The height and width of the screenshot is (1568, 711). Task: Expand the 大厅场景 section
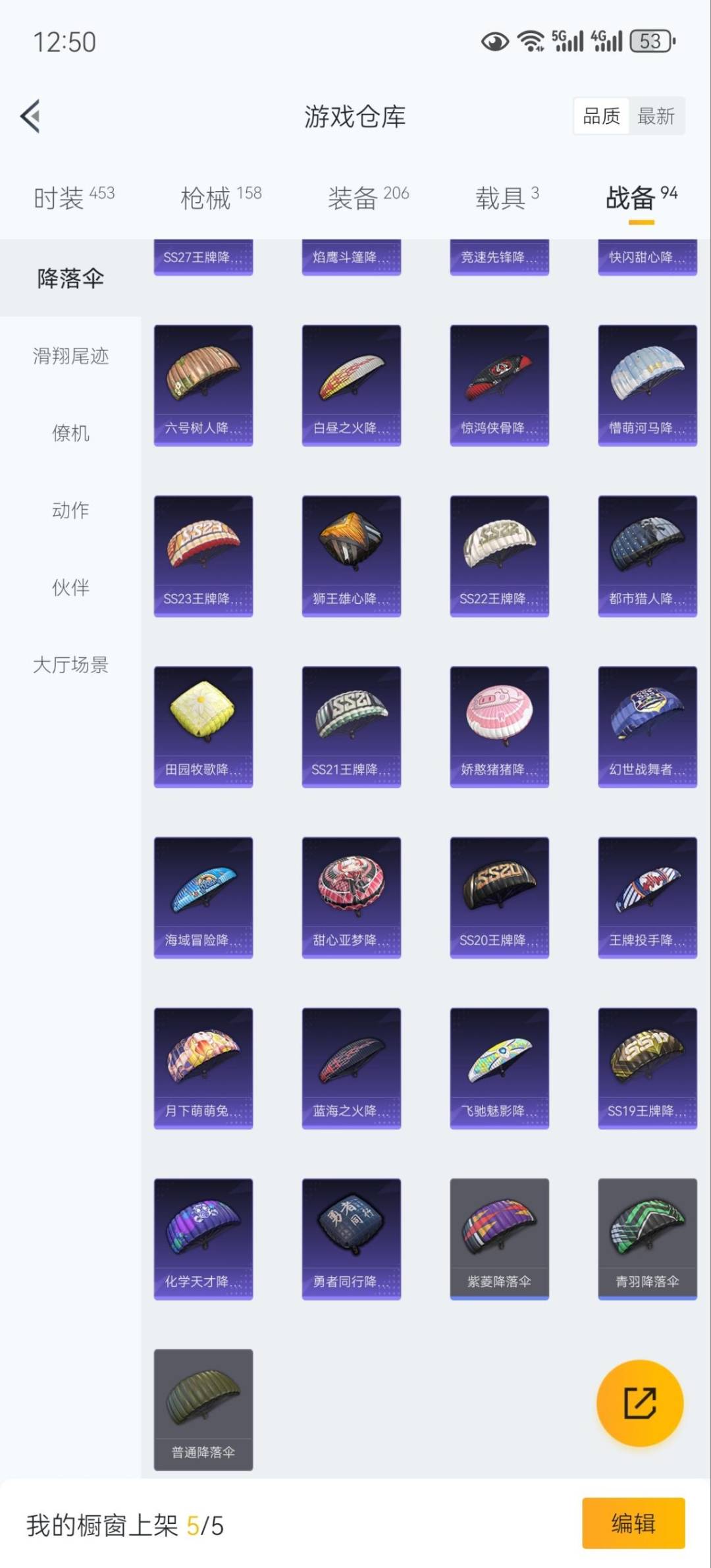pos(70,666)
